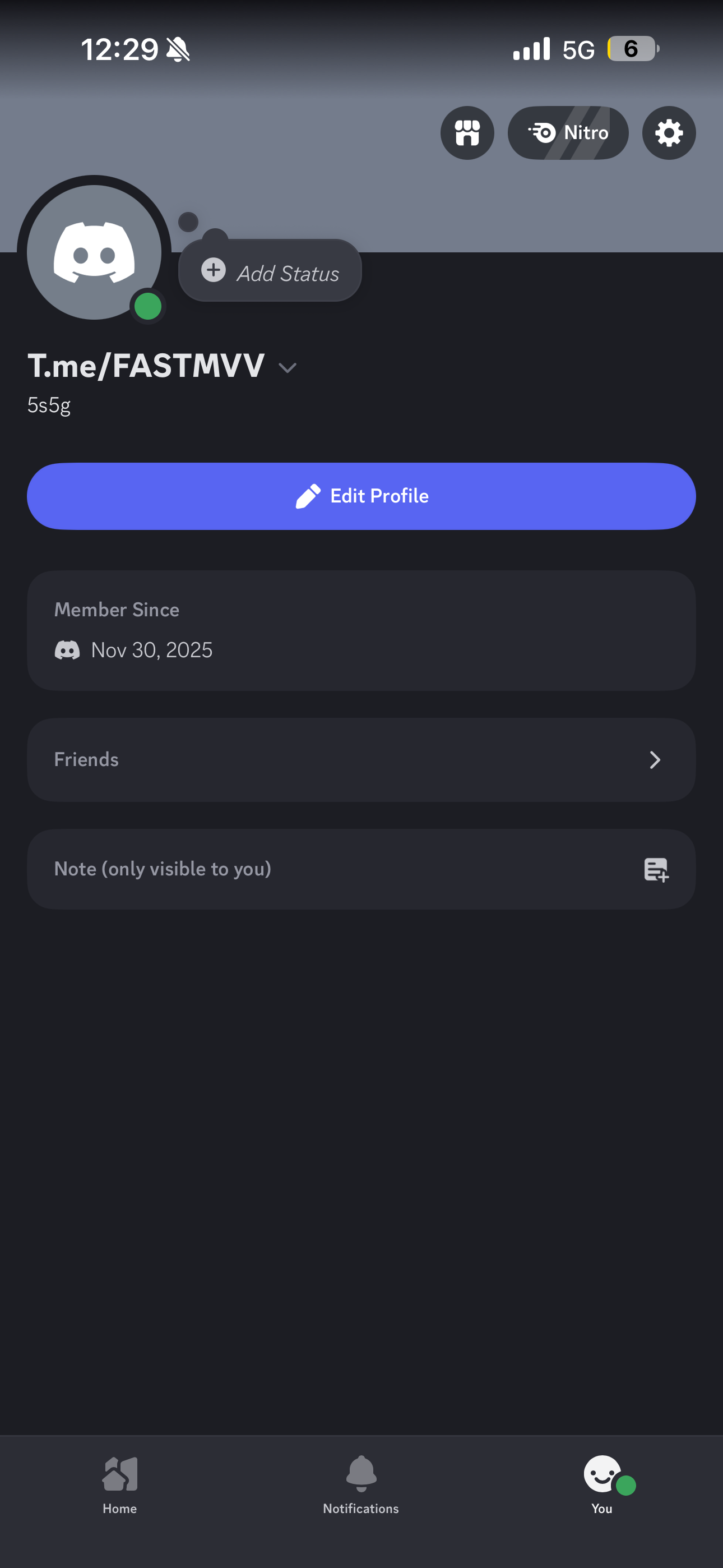The width and height of the screenshot is (723, 1568).
Task: Switch to the Notifications tab
Action: [361, 1484]
